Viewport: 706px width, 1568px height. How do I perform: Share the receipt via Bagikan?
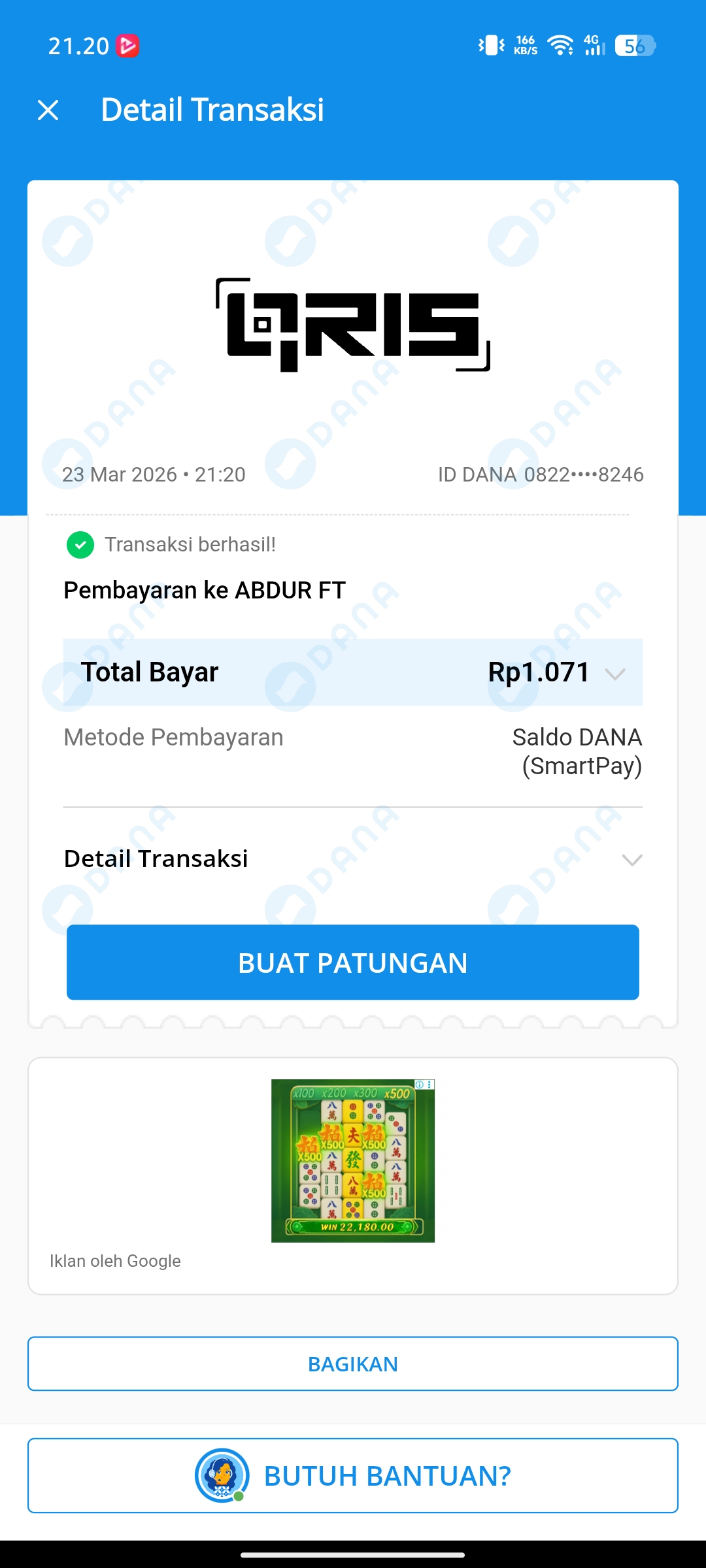tap(353, 1364)
